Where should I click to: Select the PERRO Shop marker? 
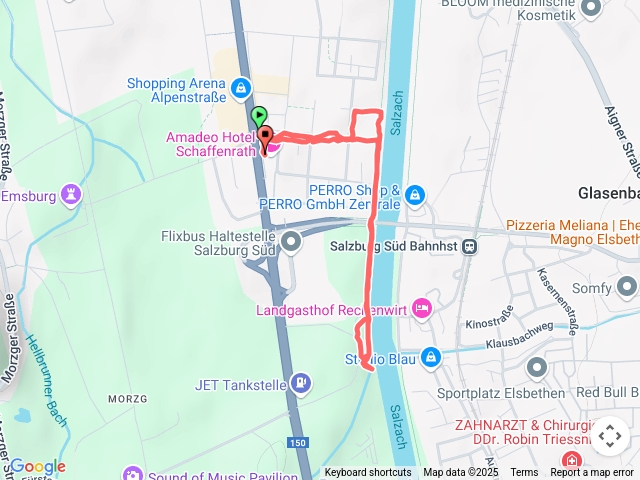416,196
